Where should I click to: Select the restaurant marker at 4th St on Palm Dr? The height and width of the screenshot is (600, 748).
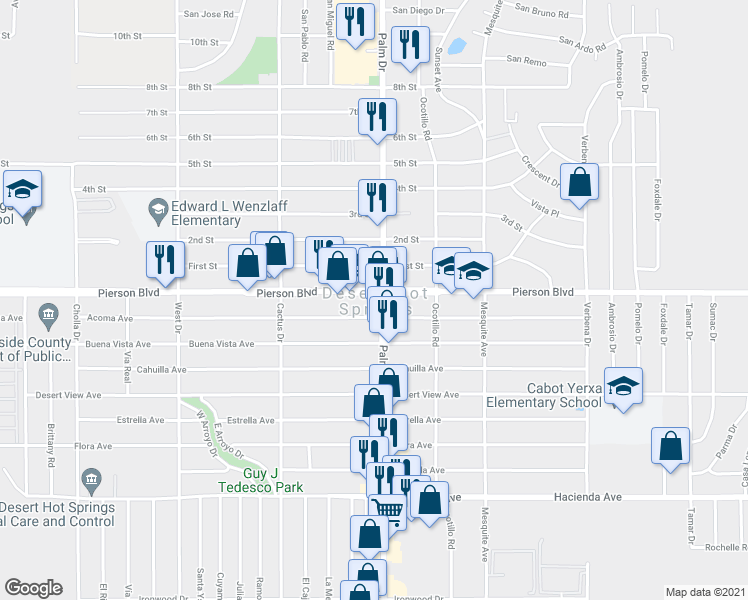377,198
